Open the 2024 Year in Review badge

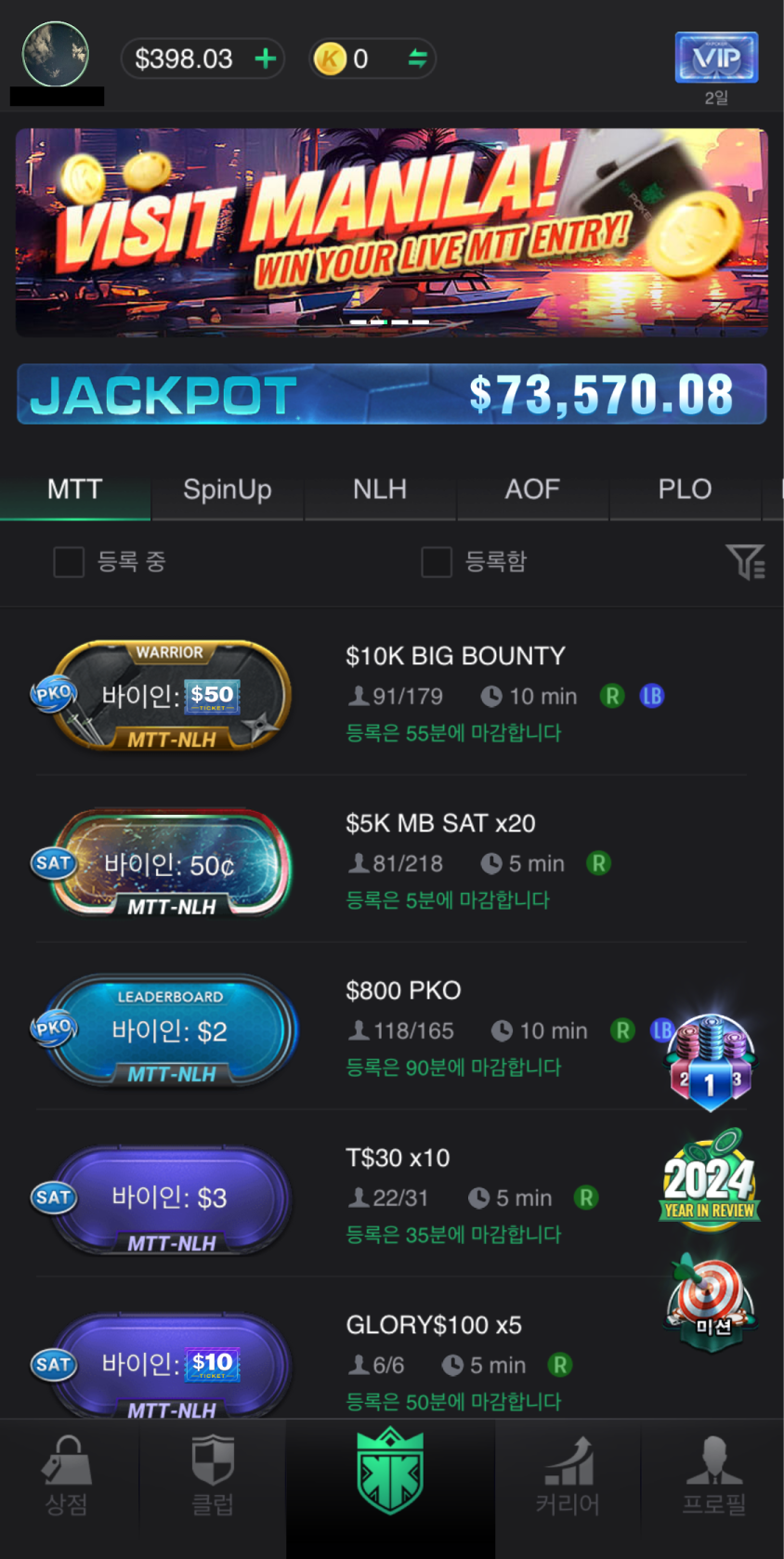pyautogui.click(x=711, y=1180)
